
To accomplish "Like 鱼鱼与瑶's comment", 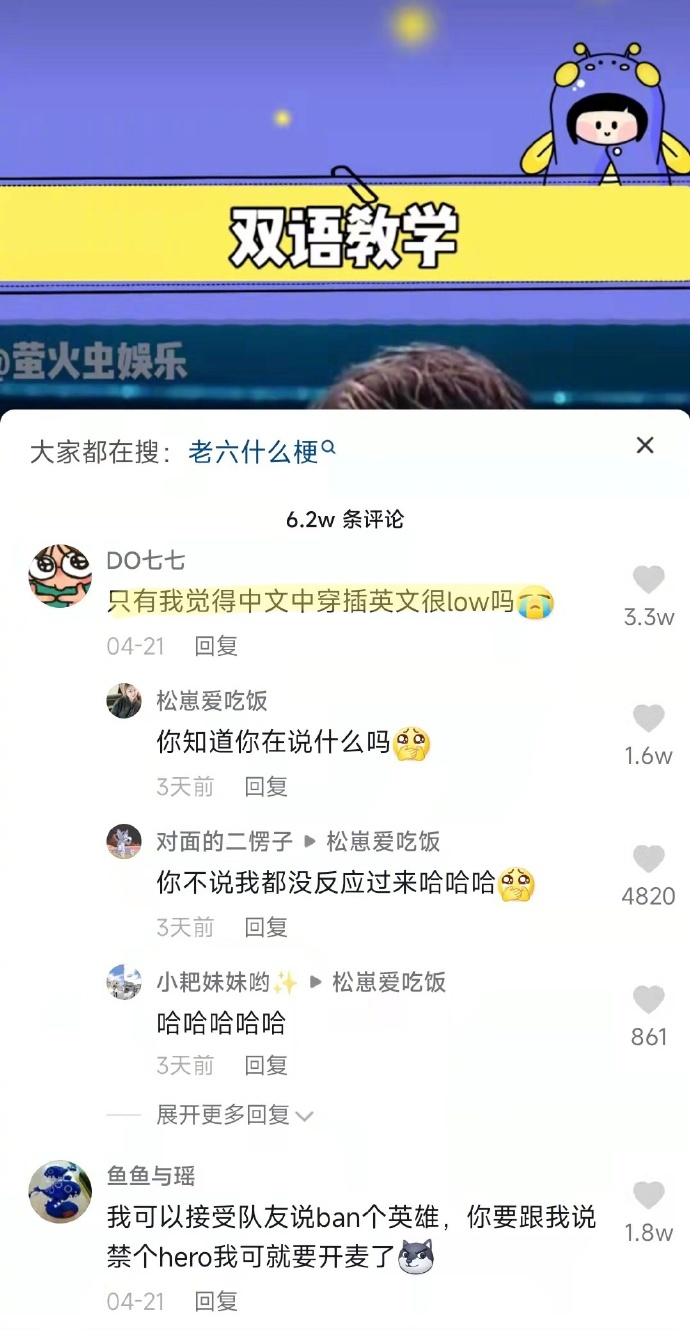I will [649, 1196].
